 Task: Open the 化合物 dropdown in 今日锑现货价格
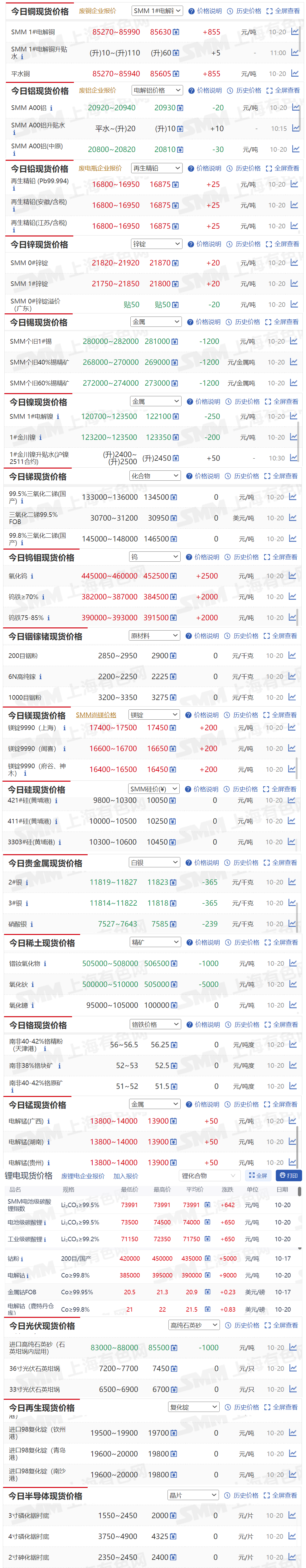tap(155, 476)
